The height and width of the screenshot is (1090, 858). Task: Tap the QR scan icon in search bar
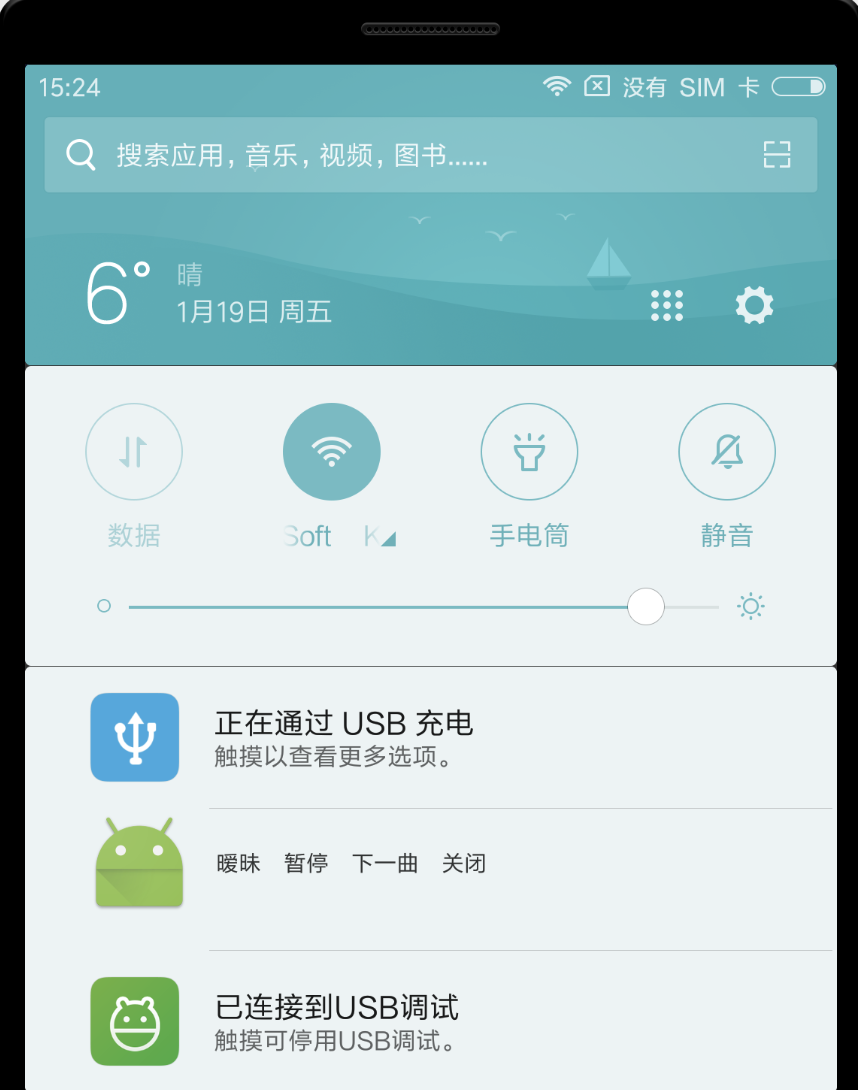coord(776,155)
